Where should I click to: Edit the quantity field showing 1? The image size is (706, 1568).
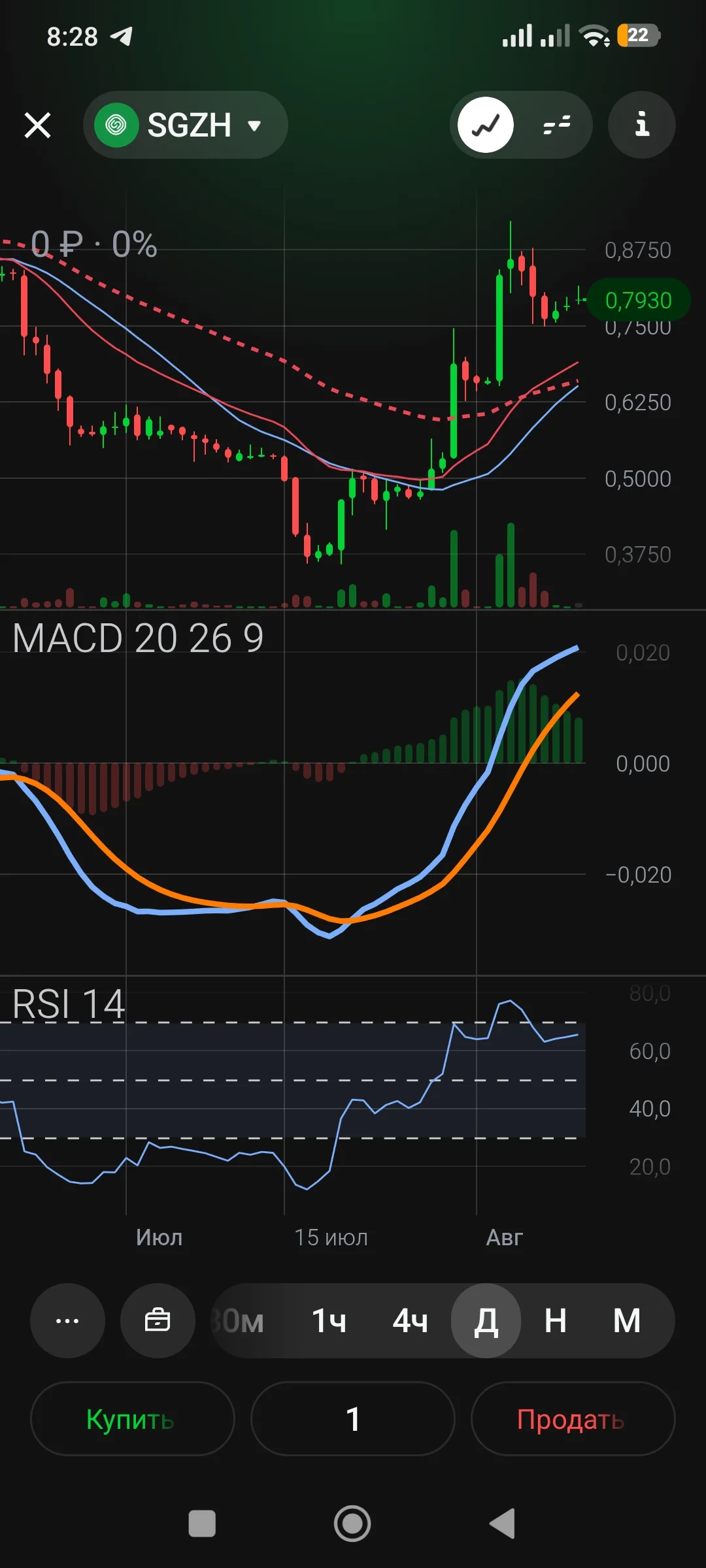[353, 1418]
